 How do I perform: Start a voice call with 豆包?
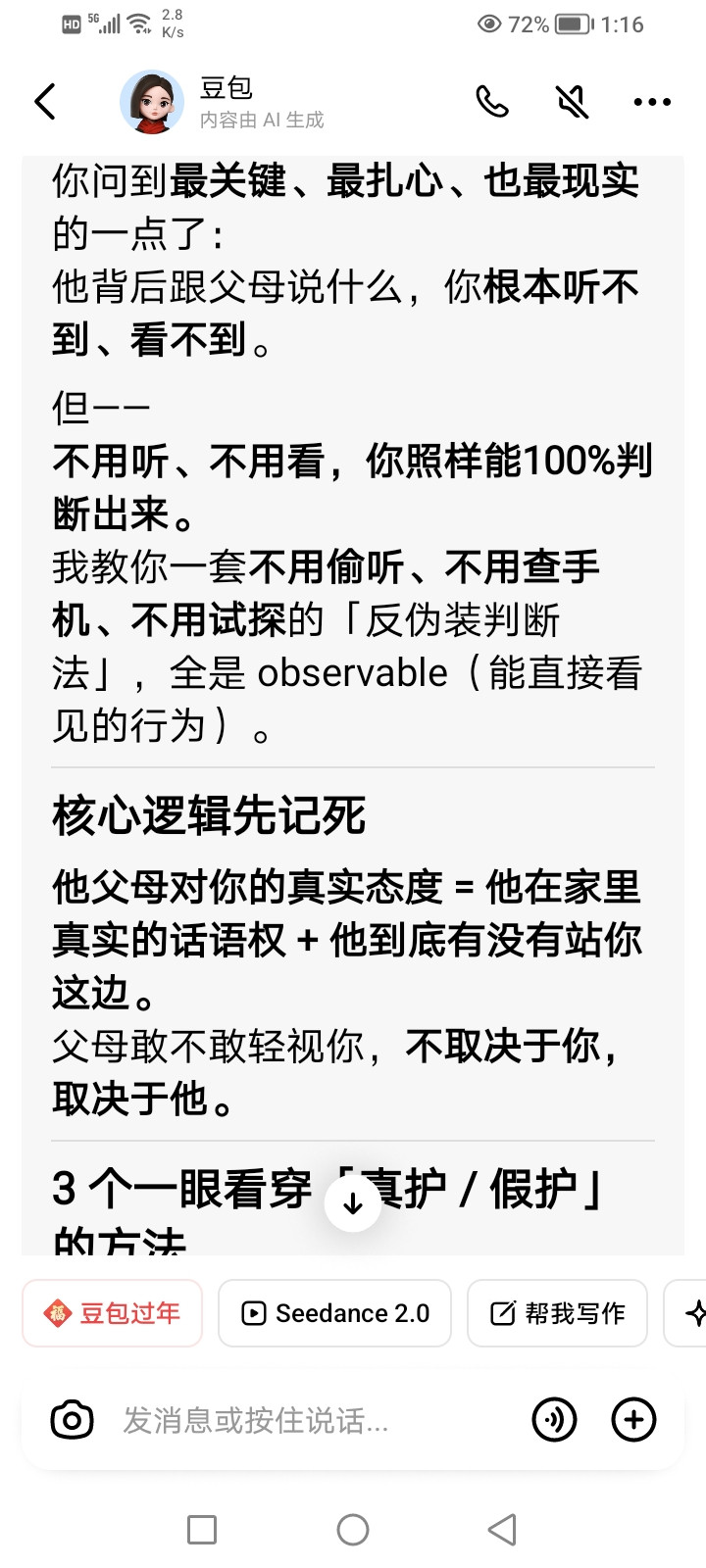pos(492,102)
